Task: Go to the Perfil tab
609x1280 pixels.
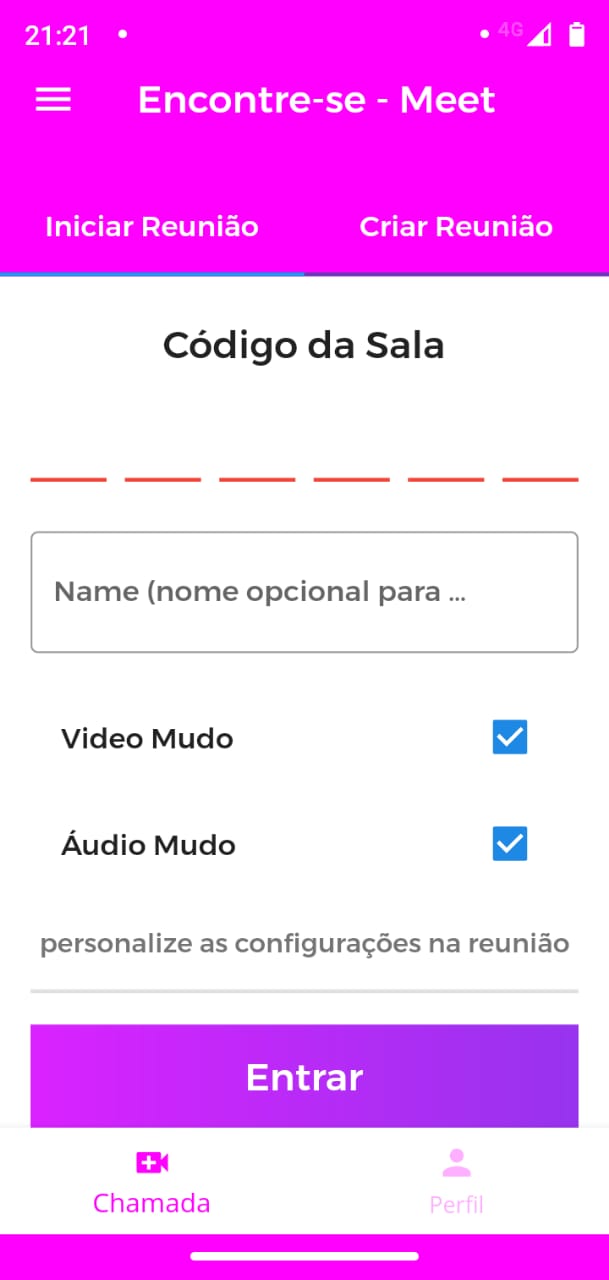Action: tap(456, 1181)
